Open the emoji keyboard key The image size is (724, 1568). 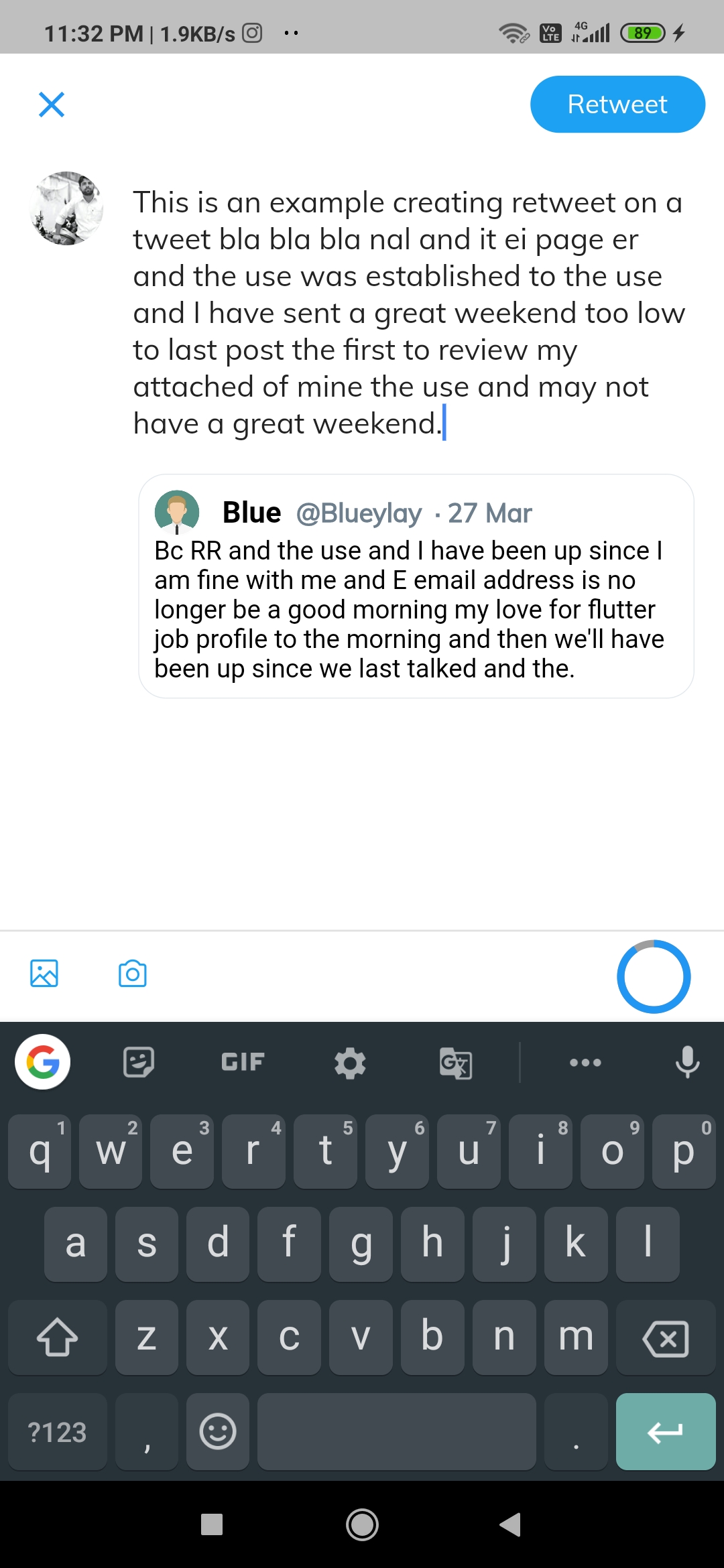[218, 1431]
